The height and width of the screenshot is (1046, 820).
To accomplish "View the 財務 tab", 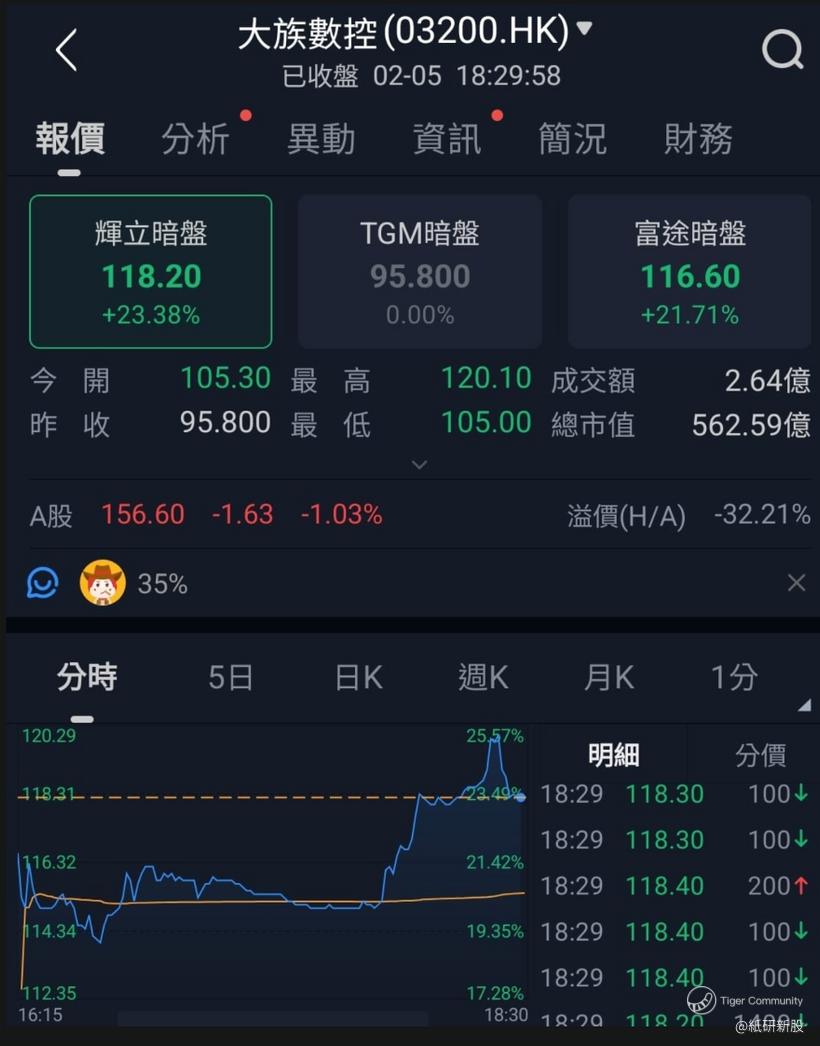I will [698, 140].
